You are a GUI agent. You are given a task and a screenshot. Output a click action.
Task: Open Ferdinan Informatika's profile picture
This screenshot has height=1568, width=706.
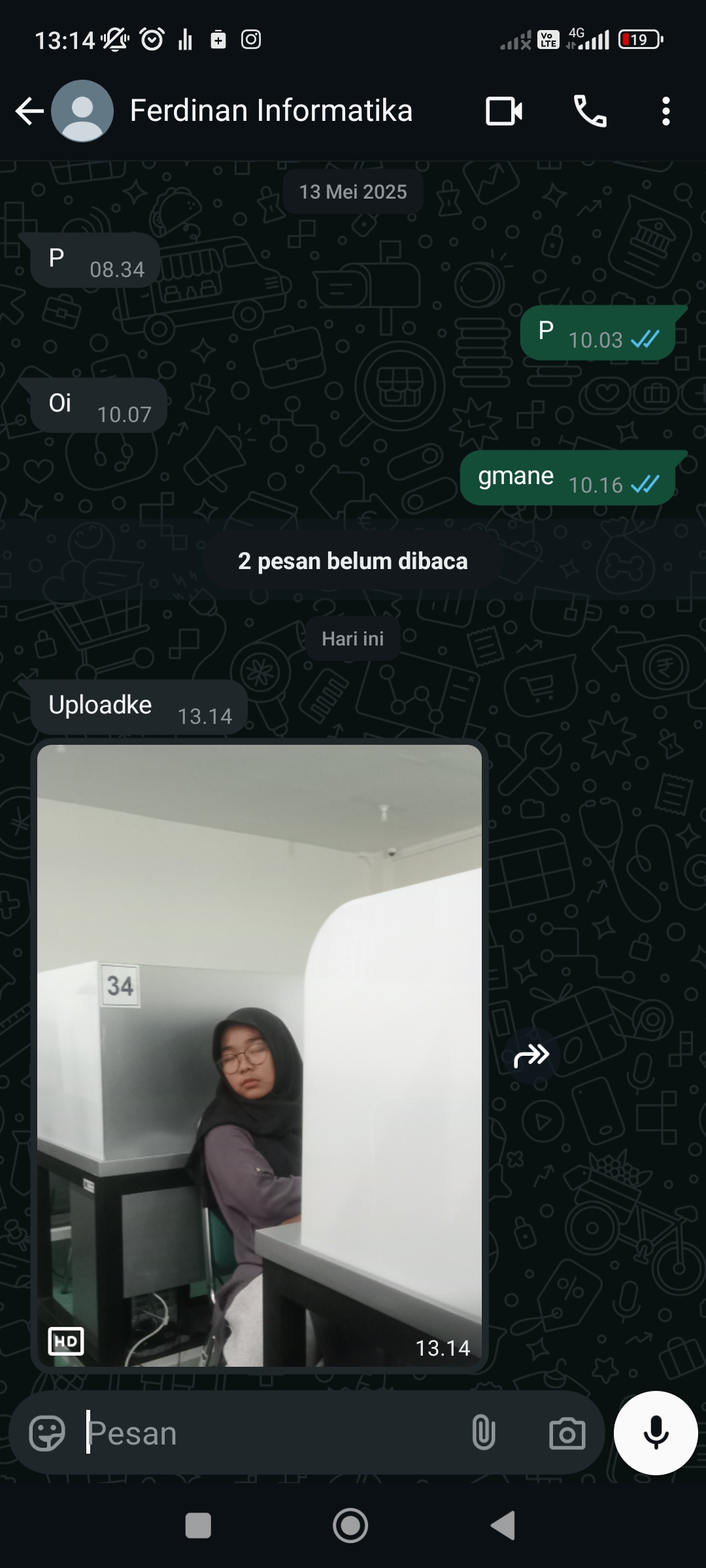(x=82, y=111)
